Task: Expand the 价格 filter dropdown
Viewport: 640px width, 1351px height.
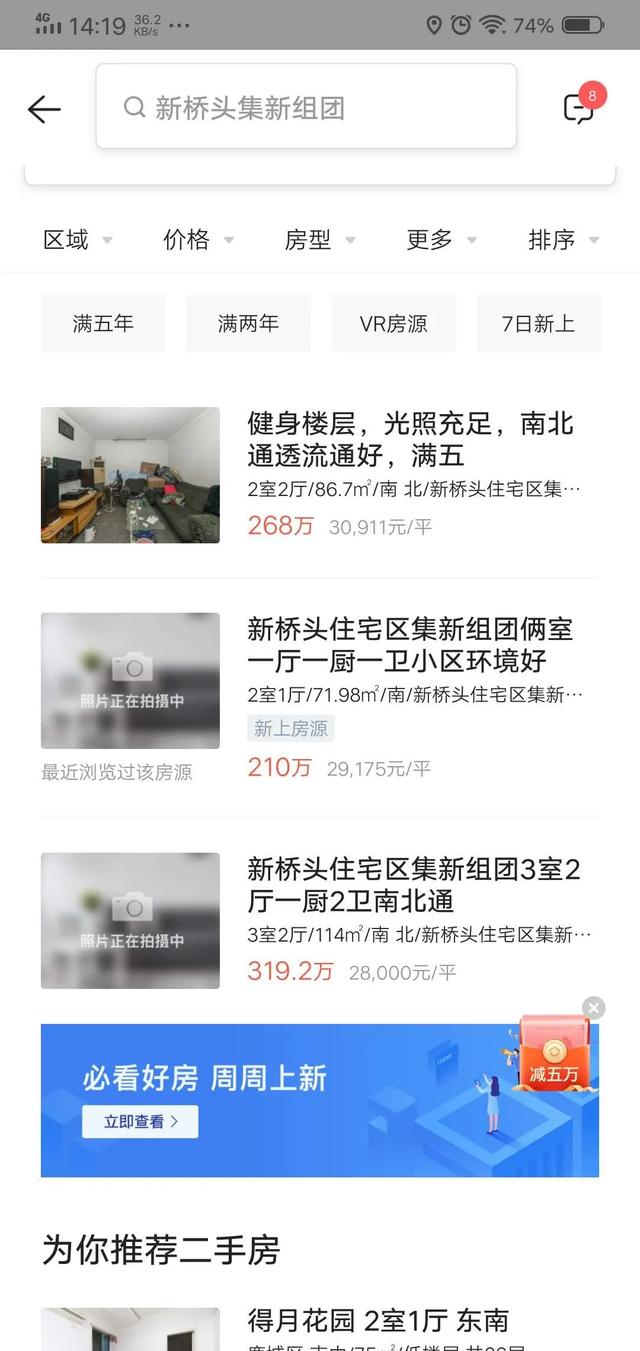Action: pyautogui.click(x=198, y=240)
